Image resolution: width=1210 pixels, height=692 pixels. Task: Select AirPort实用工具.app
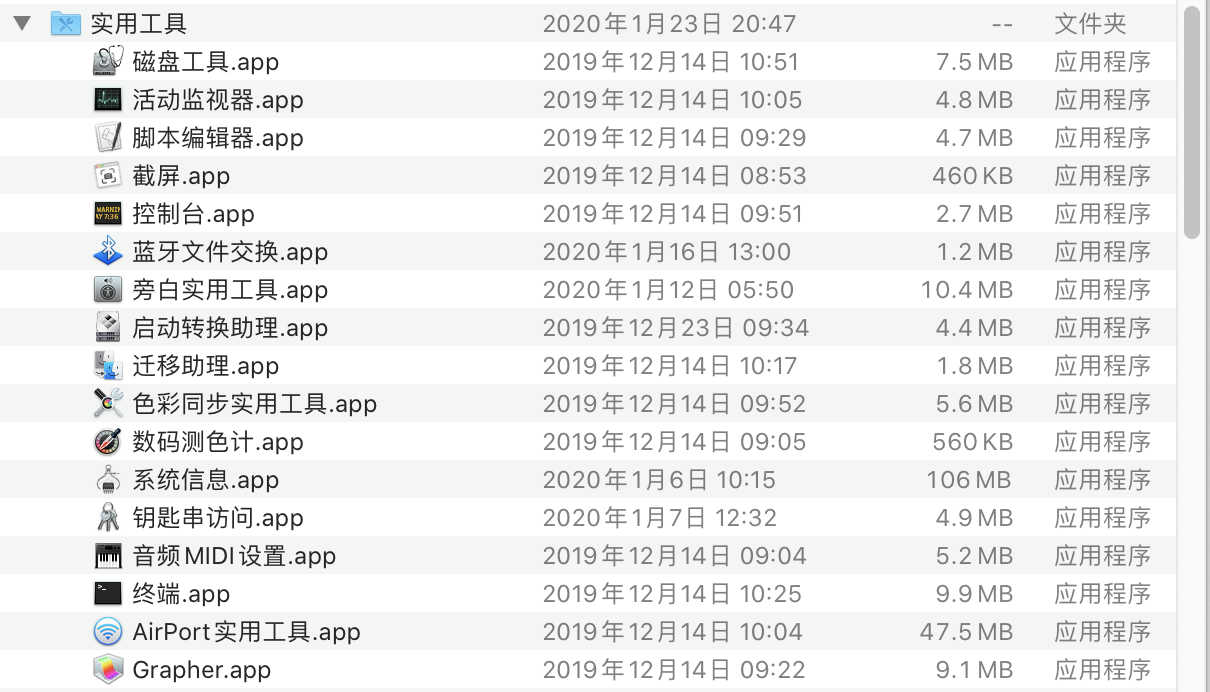coord(246,632)
